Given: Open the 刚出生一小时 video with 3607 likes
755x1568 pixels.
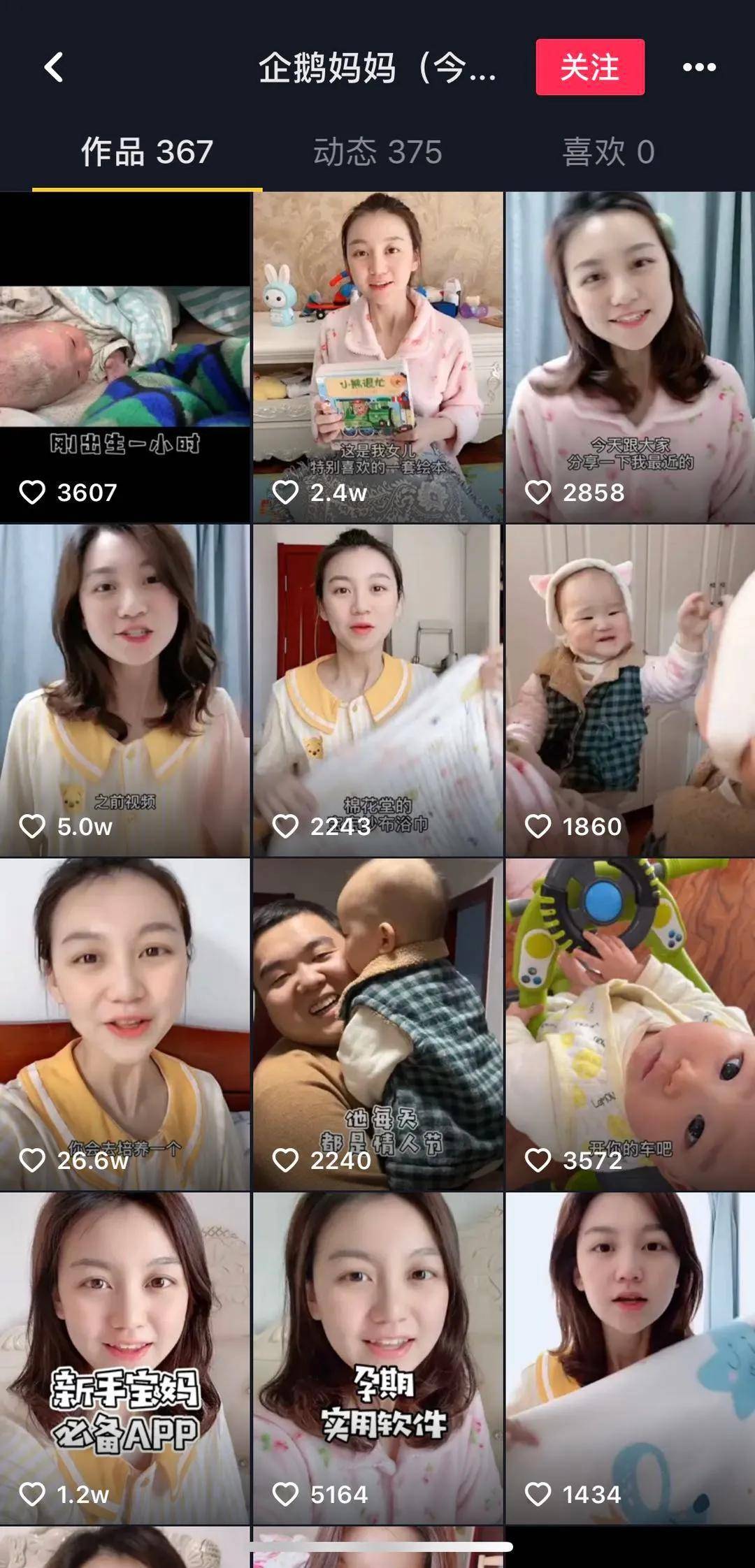Looking at the screenshot, I should [125, 357].
